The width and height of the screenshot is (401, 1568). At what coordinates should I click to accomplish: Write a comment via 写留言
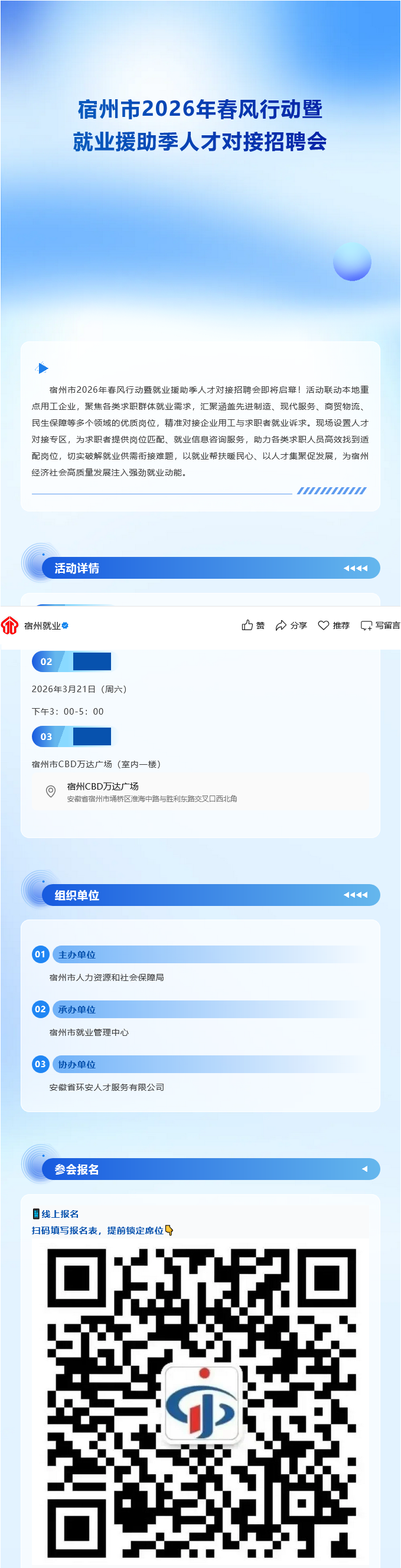[380, 625]
